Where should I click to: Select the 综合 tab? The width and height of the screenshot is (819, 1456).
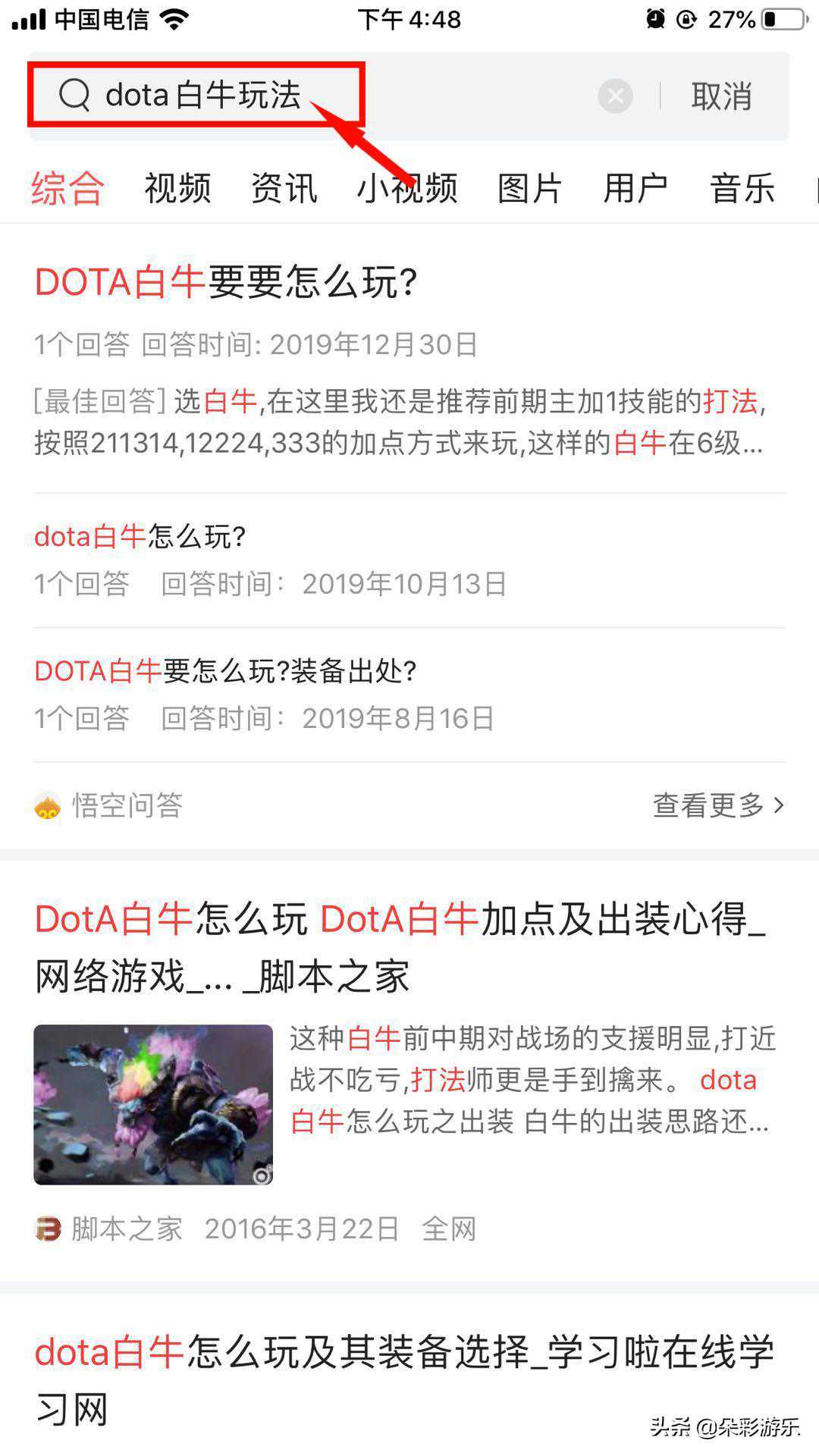point(67,188)
